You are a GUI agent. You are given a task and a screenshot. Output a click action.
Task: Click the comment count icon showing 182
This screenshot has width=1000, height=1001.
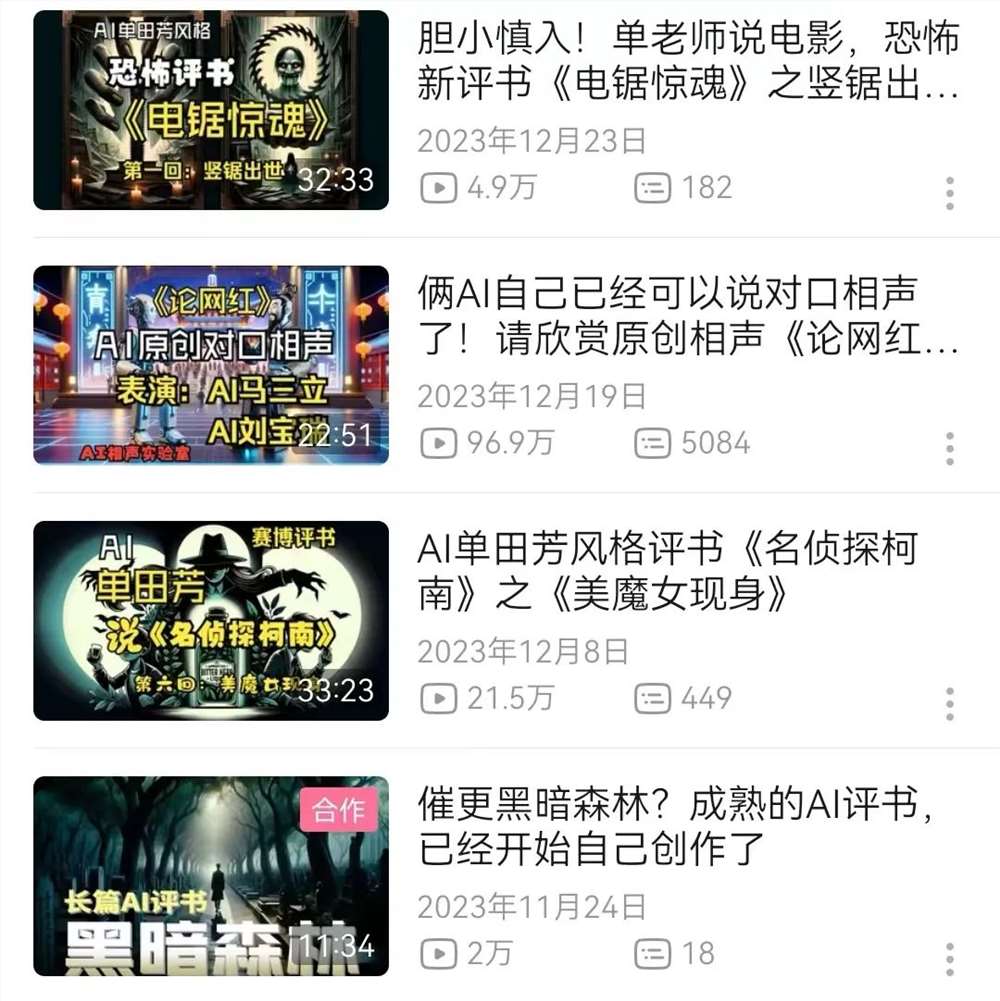[654, 187]
